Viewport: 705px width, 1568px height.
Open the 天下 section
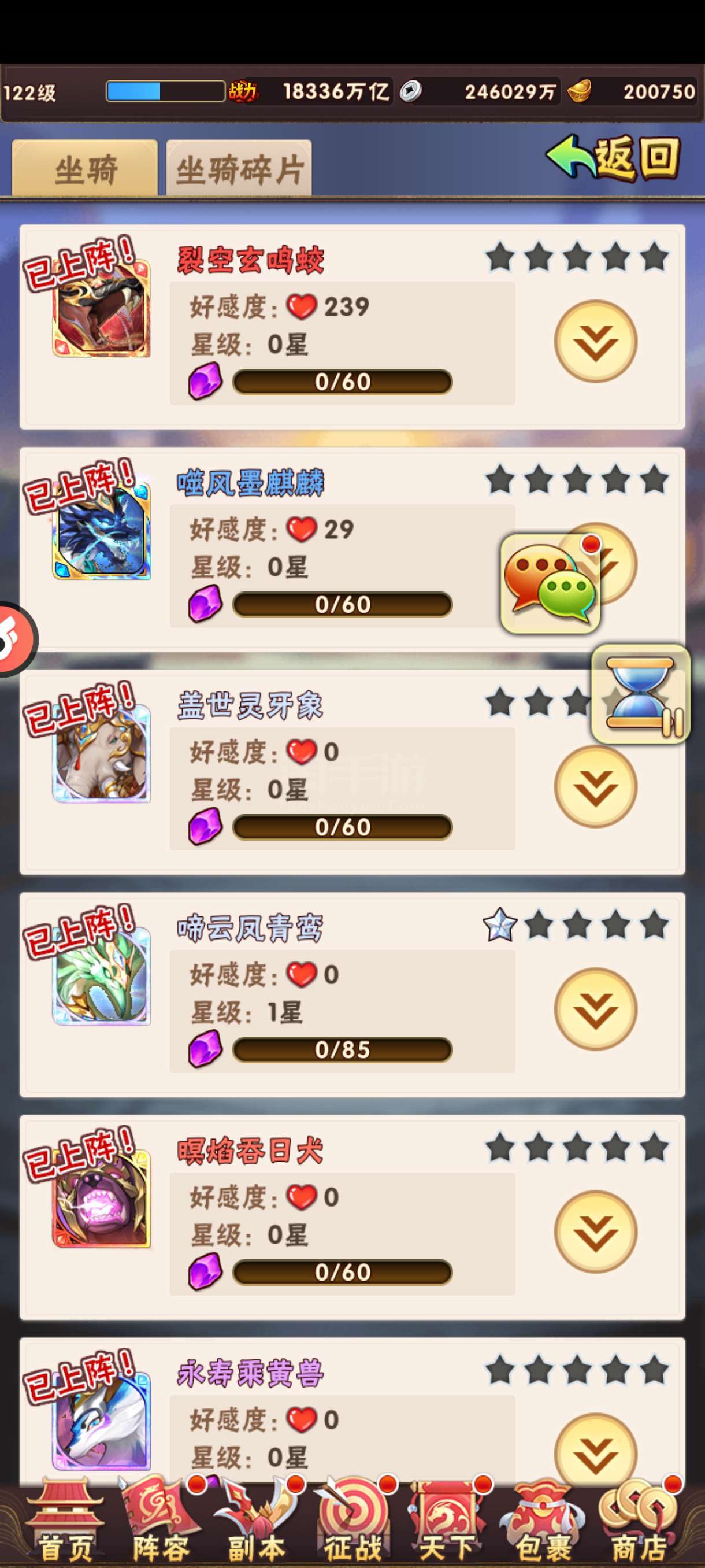[x=447, y=1522]
